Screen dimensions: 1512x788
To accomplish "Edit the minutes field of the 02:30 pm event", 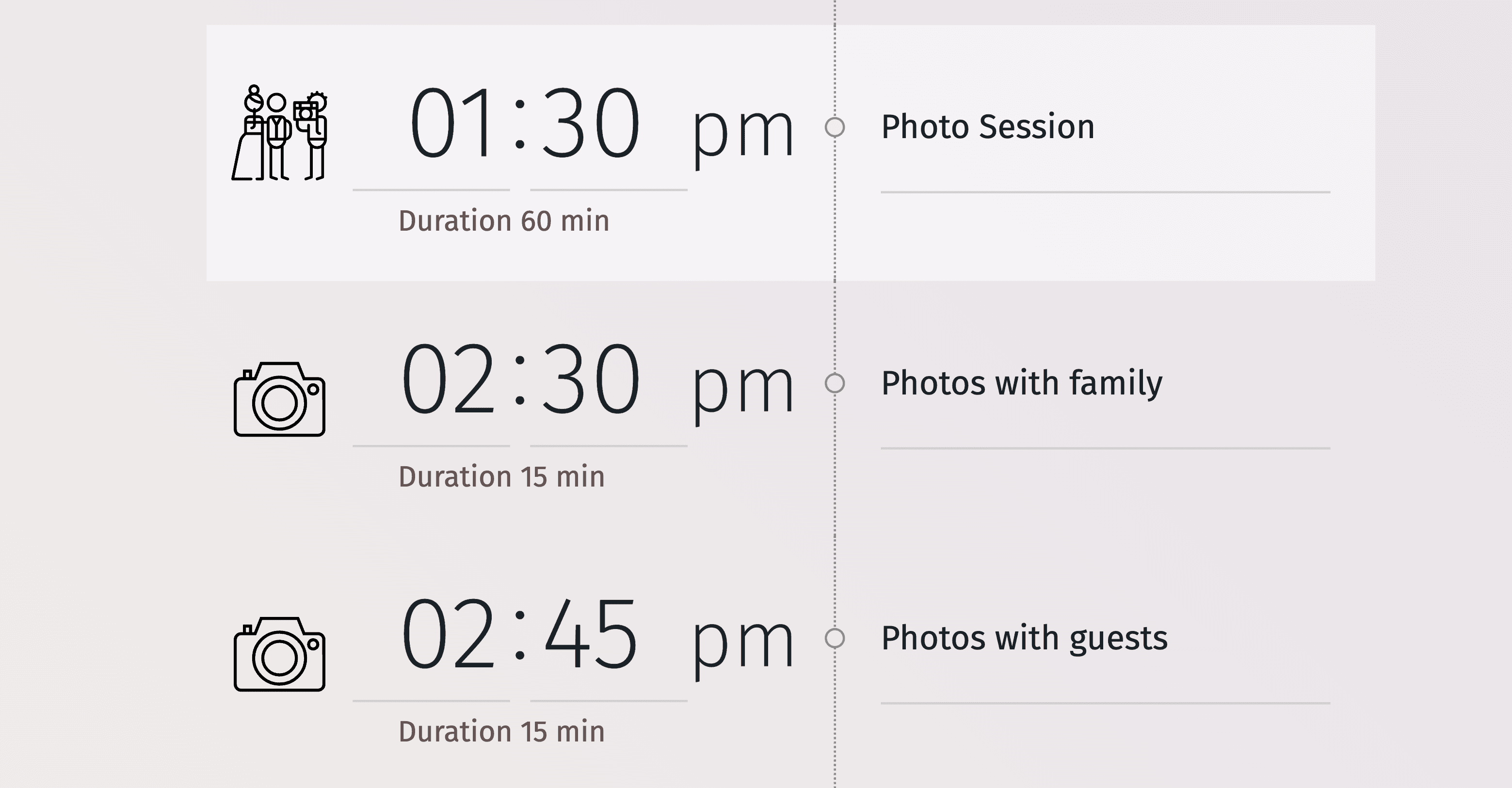I will [591, 380].
